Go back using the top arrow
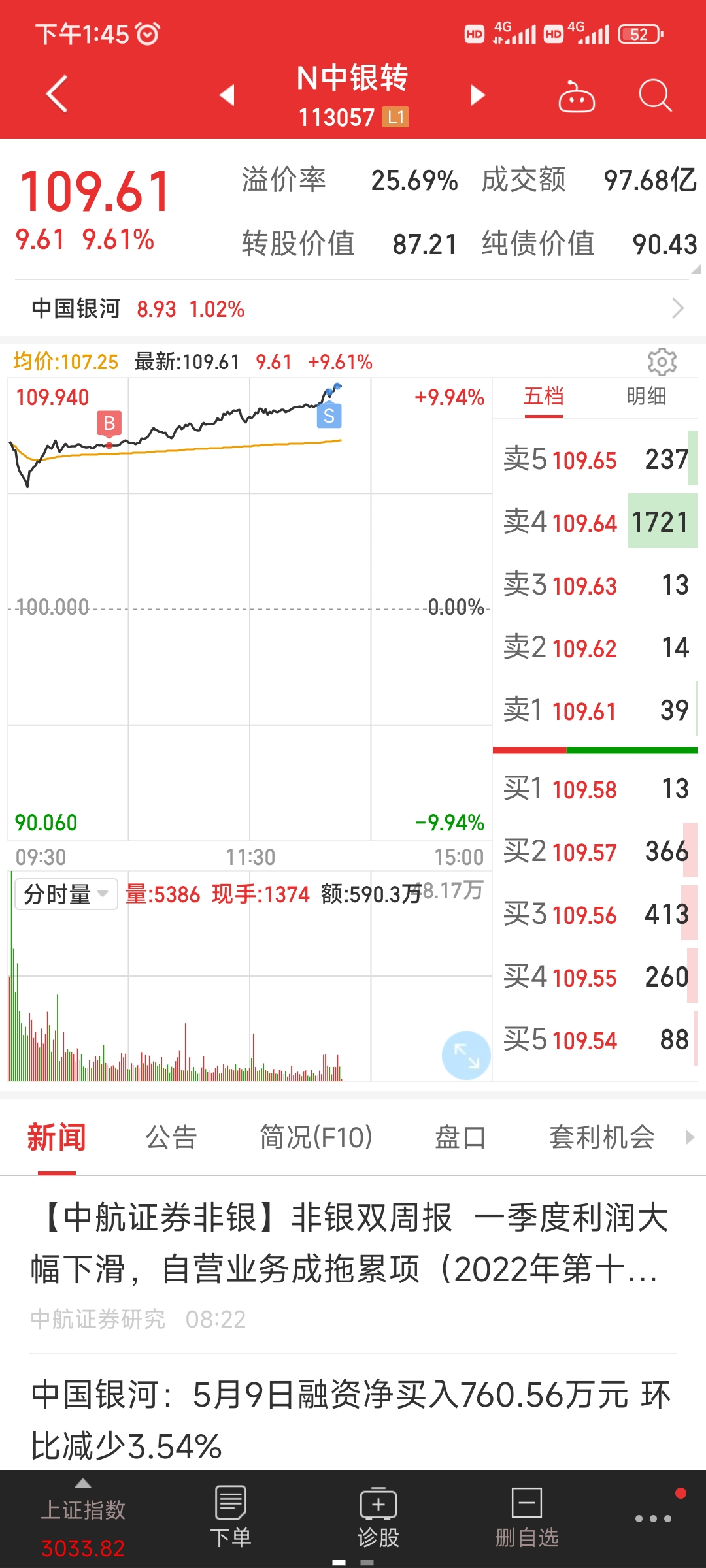The width and height of the screenshot is (706, 1568). [x=58, y=95]
